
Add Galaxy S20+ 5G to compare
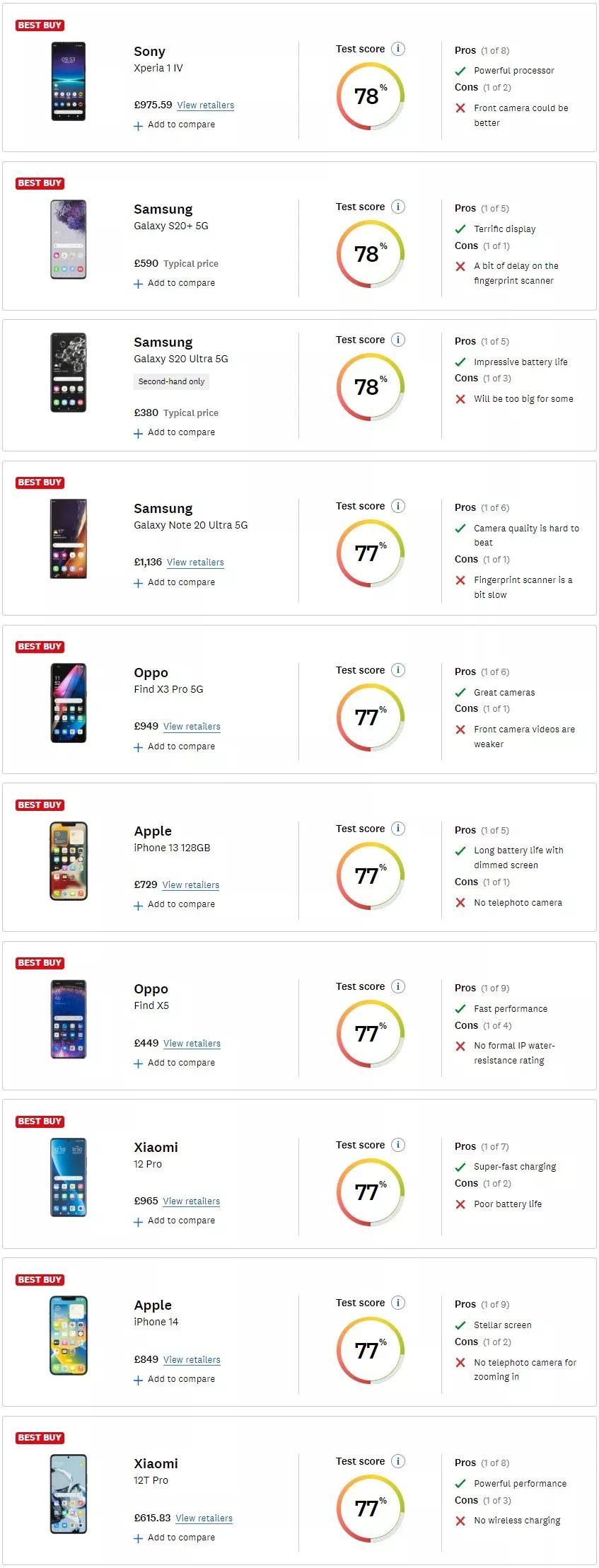(x=175, y=283)
